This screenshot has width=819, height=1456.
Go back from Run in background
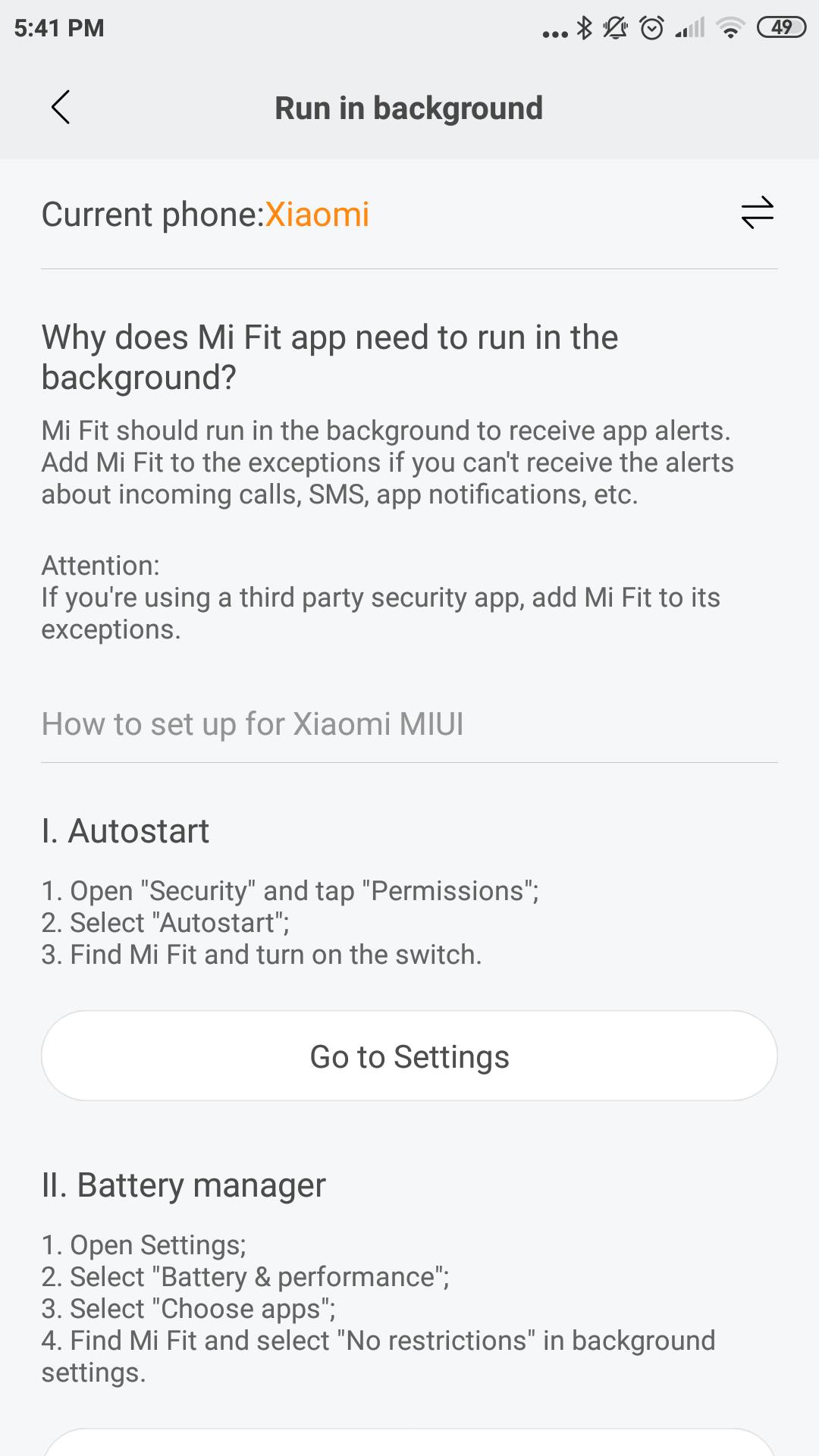point(61,107)
